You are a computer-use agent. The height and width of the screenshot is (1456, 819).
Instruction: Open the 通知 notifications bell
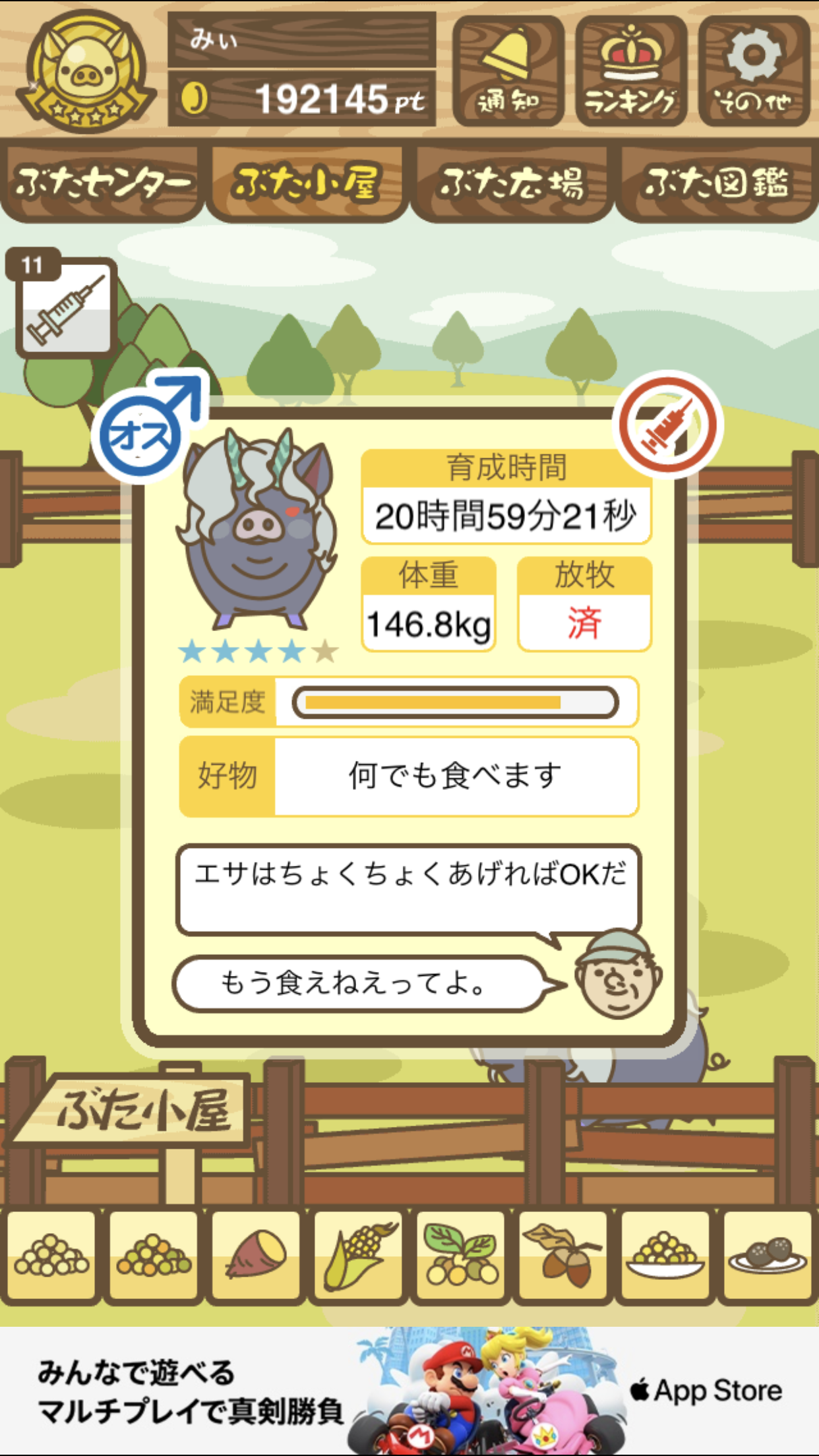(x=508, y=71)
